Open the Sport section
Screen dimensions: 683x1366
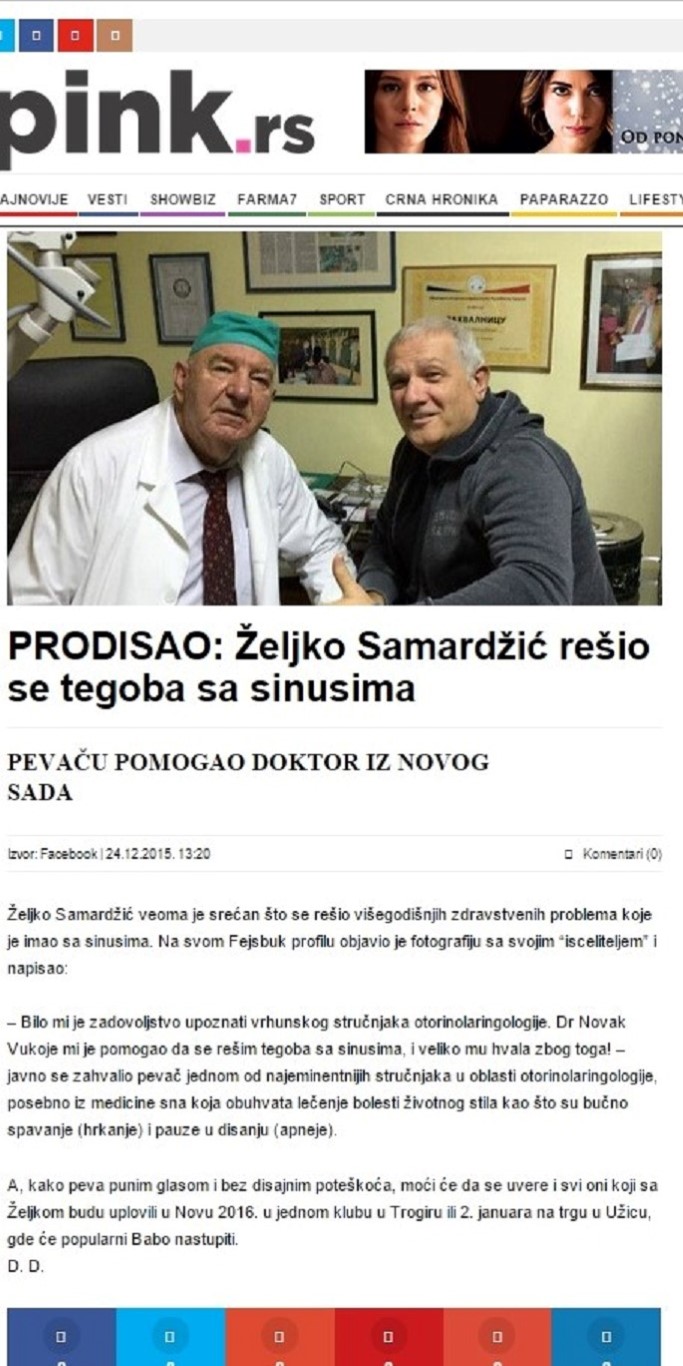tap(342, 199)
